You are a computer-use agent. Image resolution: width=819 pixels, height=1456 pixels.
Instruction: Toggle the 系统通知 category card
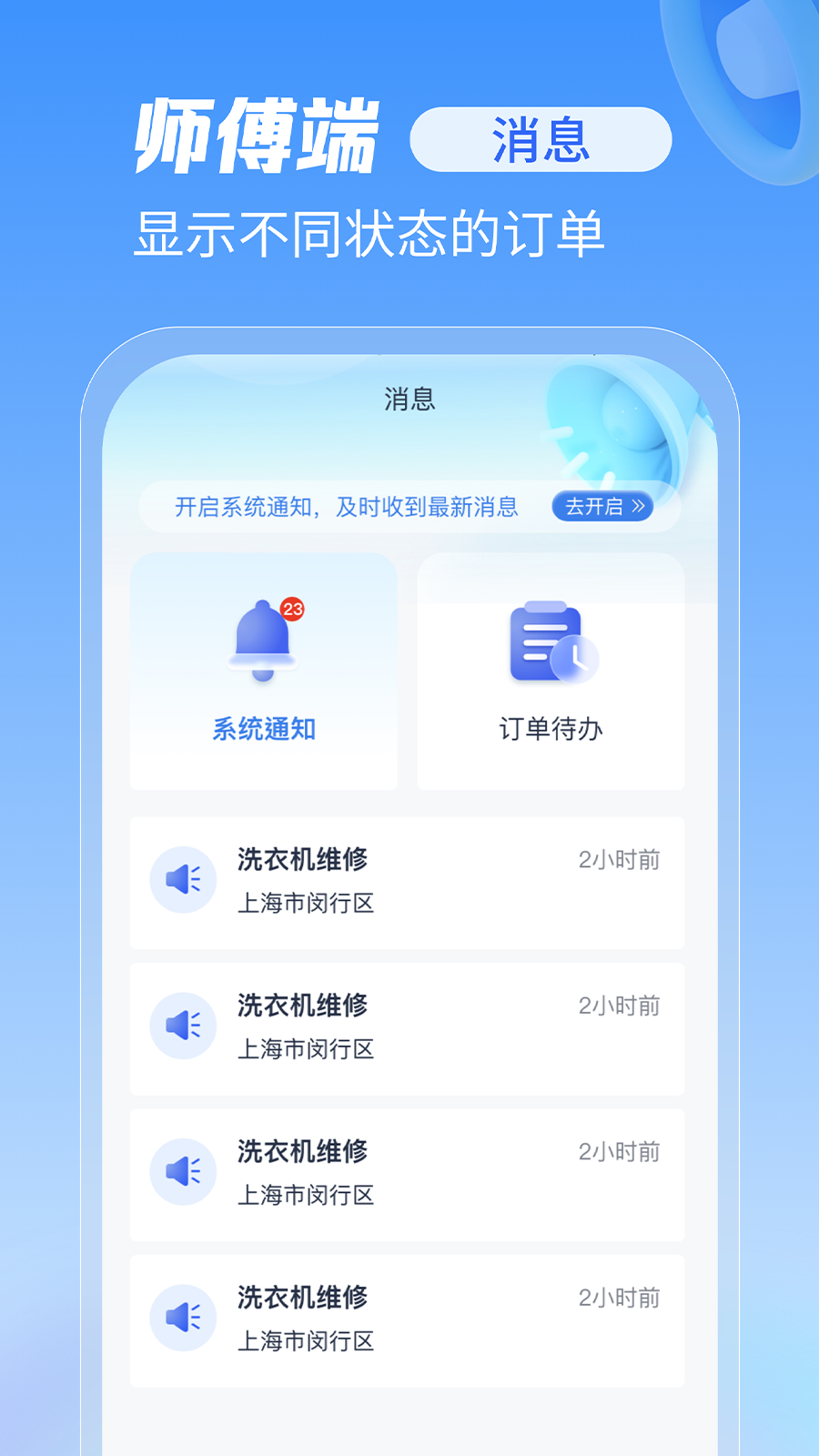point(263,673)
